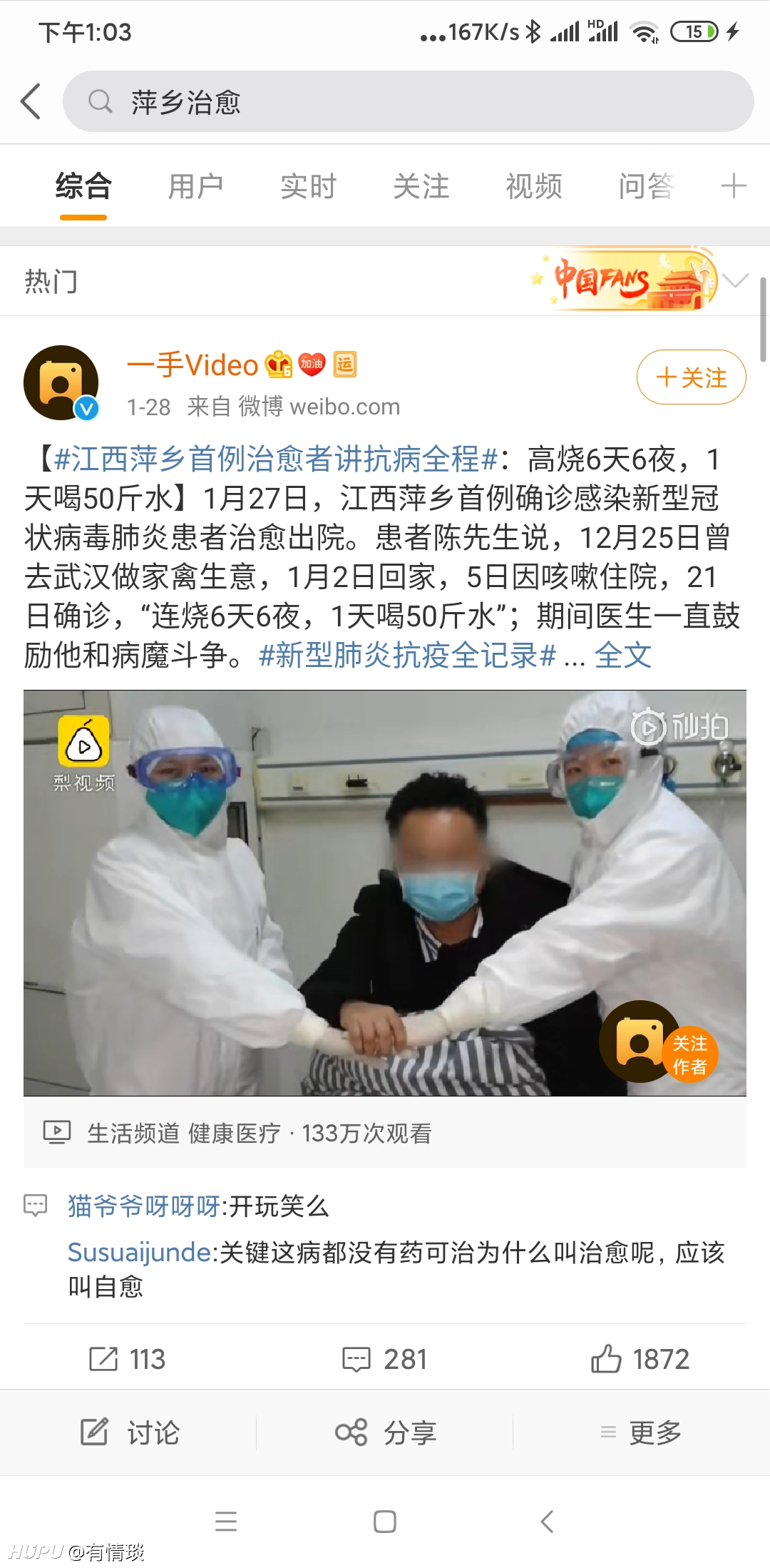Tap the search box with 萍乡治愈
This screenshot has width=770, height=1568.
408,101
